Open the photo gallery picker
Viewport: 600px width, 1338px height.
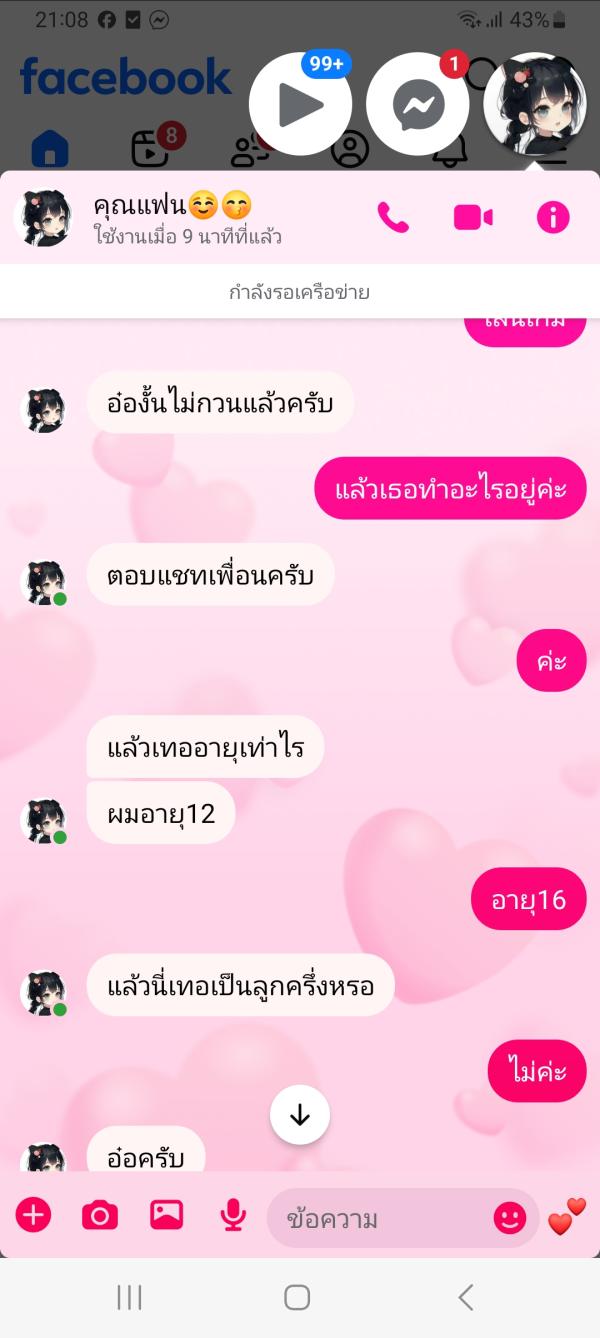[x=166, y=1215]
